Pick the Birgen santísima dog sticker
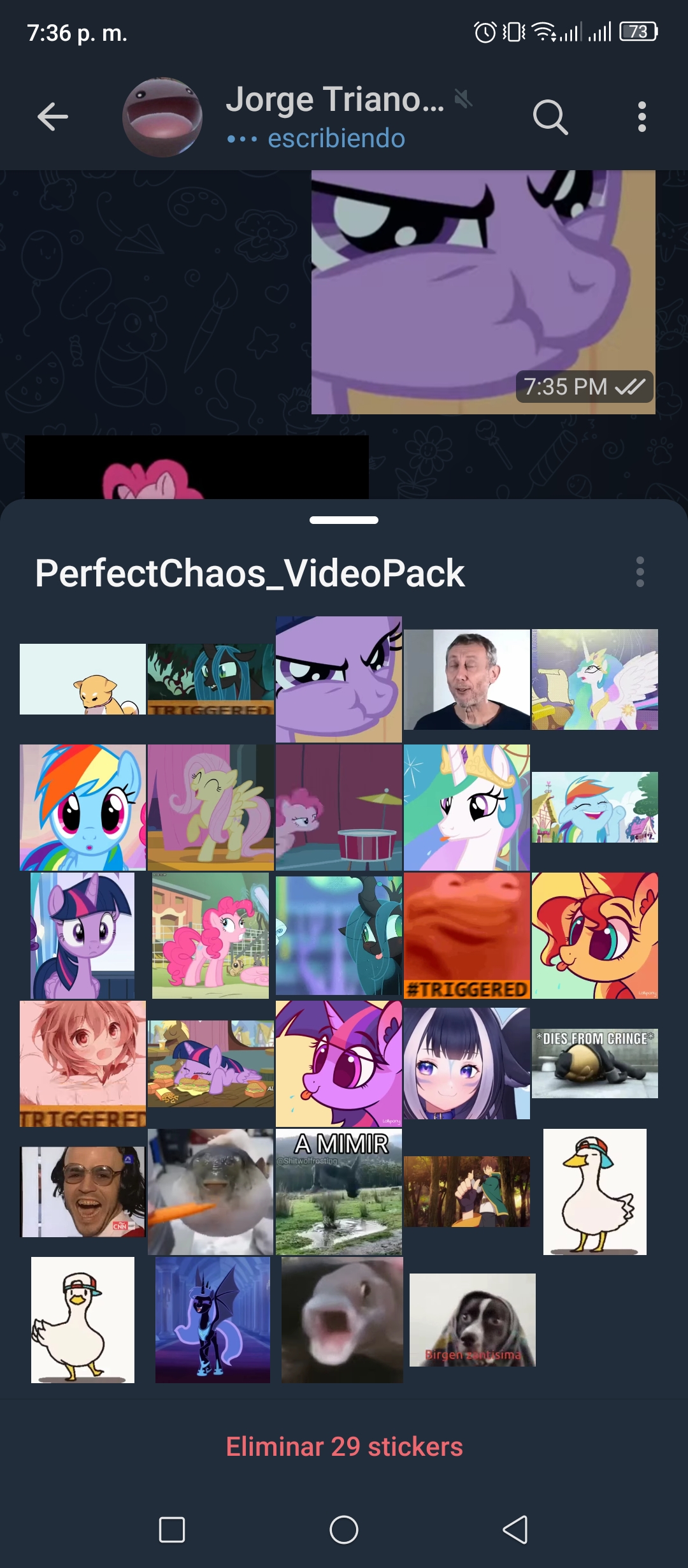688x1568 pixels. click(x=473, y=1319)
